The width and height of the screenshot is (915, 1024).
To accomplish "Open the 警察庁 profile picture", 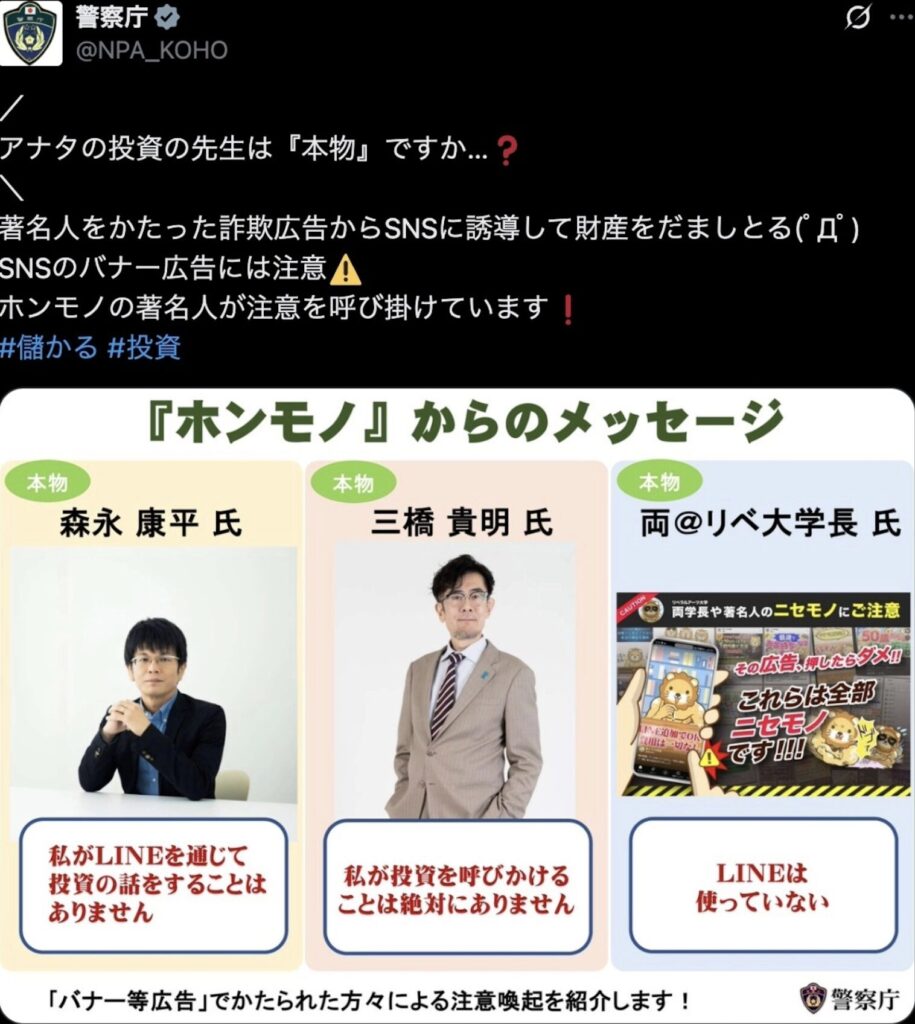I will pyautogui.click(x=31, y=32).
